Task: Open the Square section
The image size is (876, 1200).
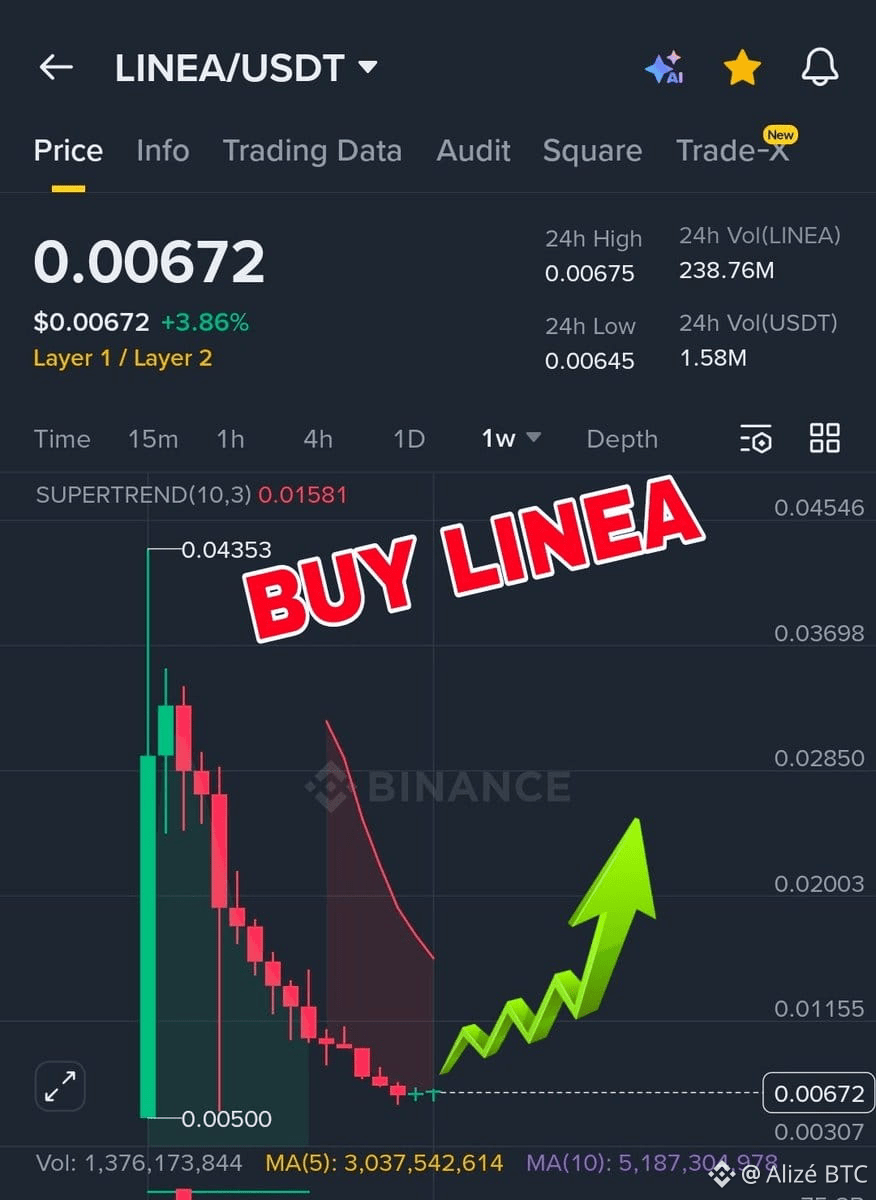Action: tap(592, 150)
